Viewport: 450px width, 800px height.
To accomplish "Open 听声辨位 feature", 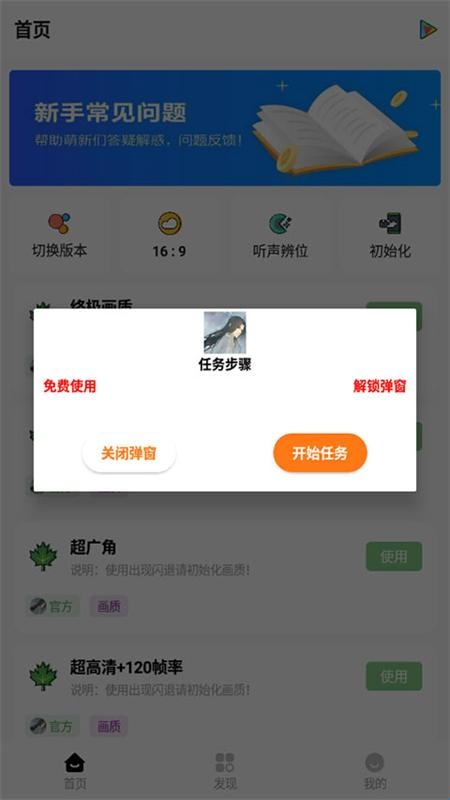I will click(x=280, y=236).
